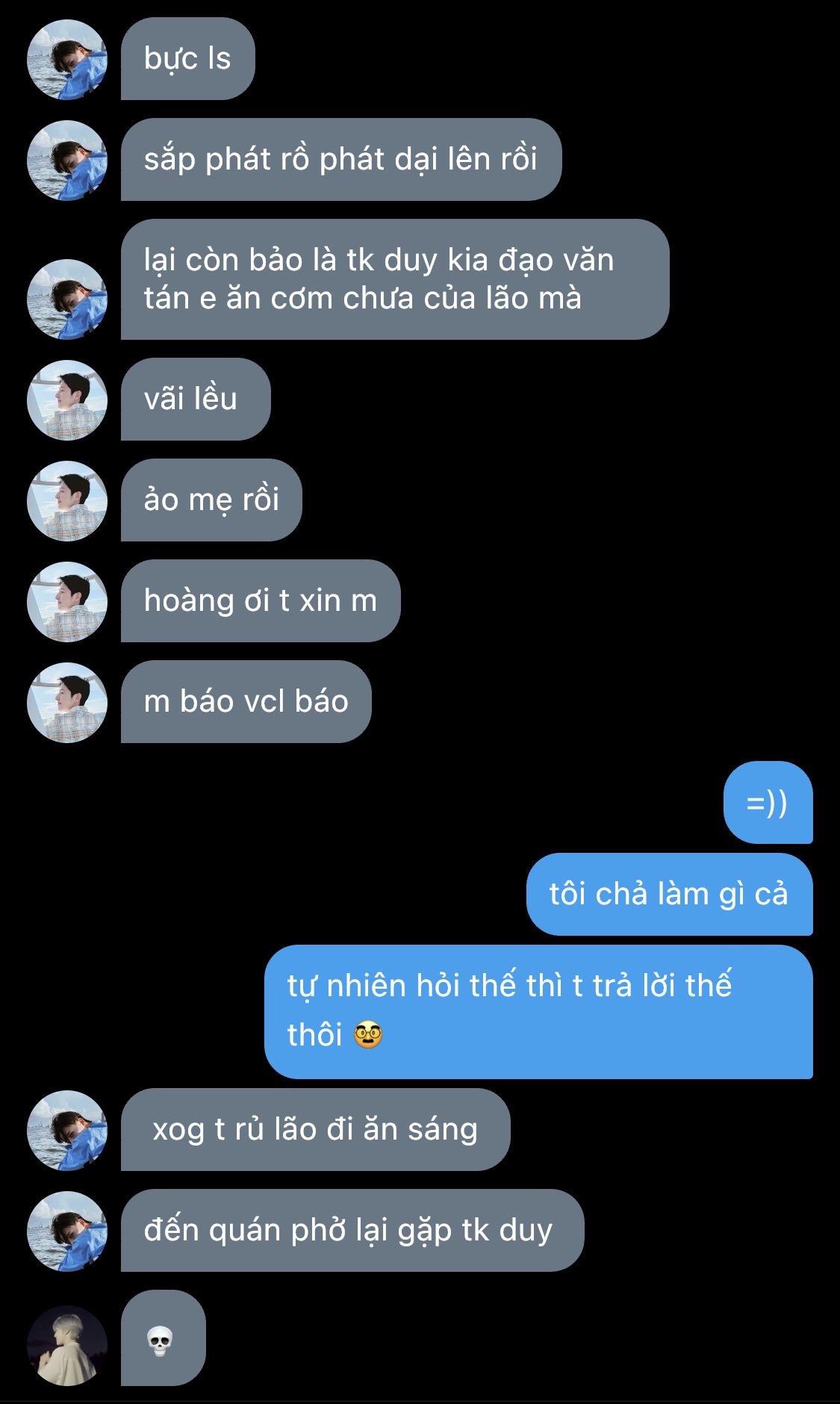Tap avatar next to "bực ls" message
Screen dimensions: 840x1404
tap(67, 60)
